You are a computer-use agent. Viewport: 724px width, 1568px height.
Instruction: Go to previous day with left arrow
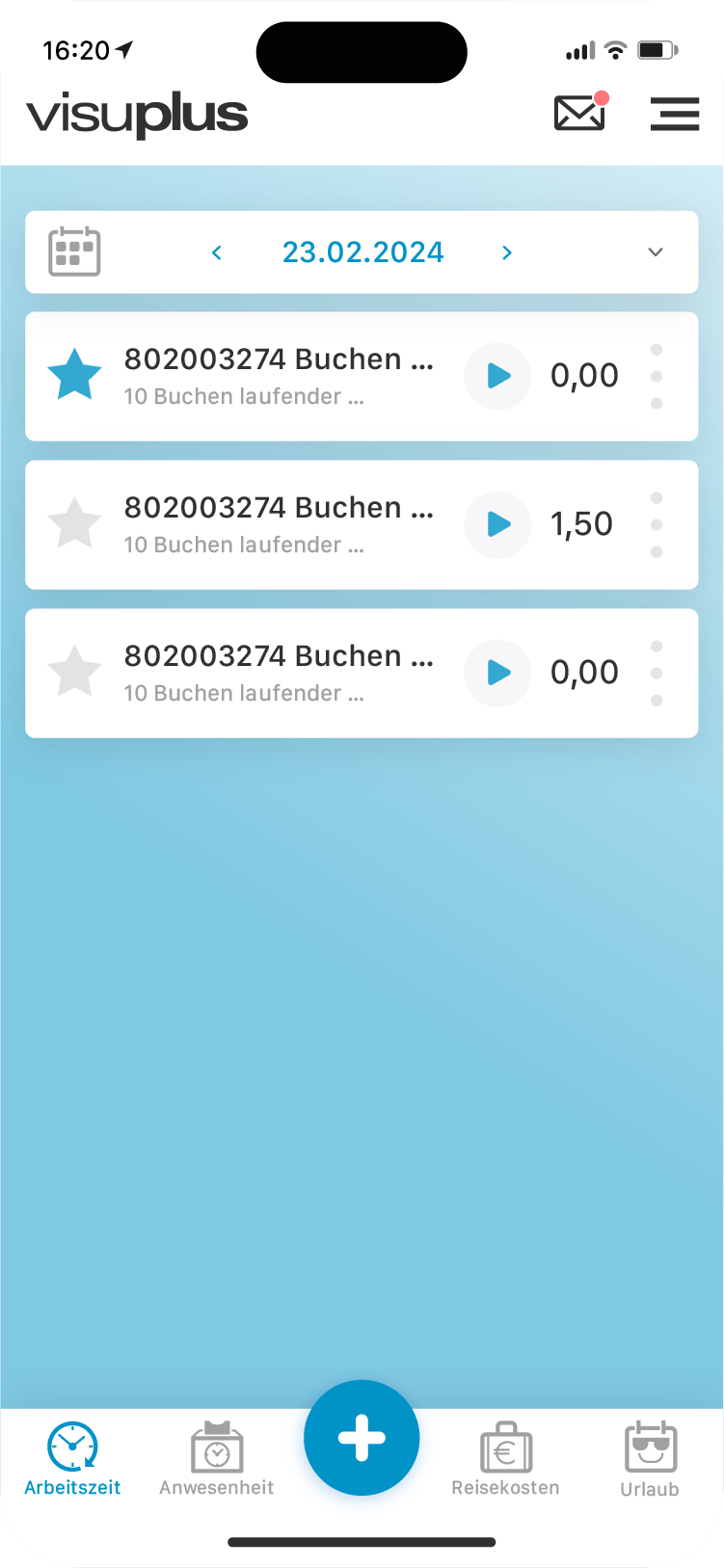pos(216,252)
